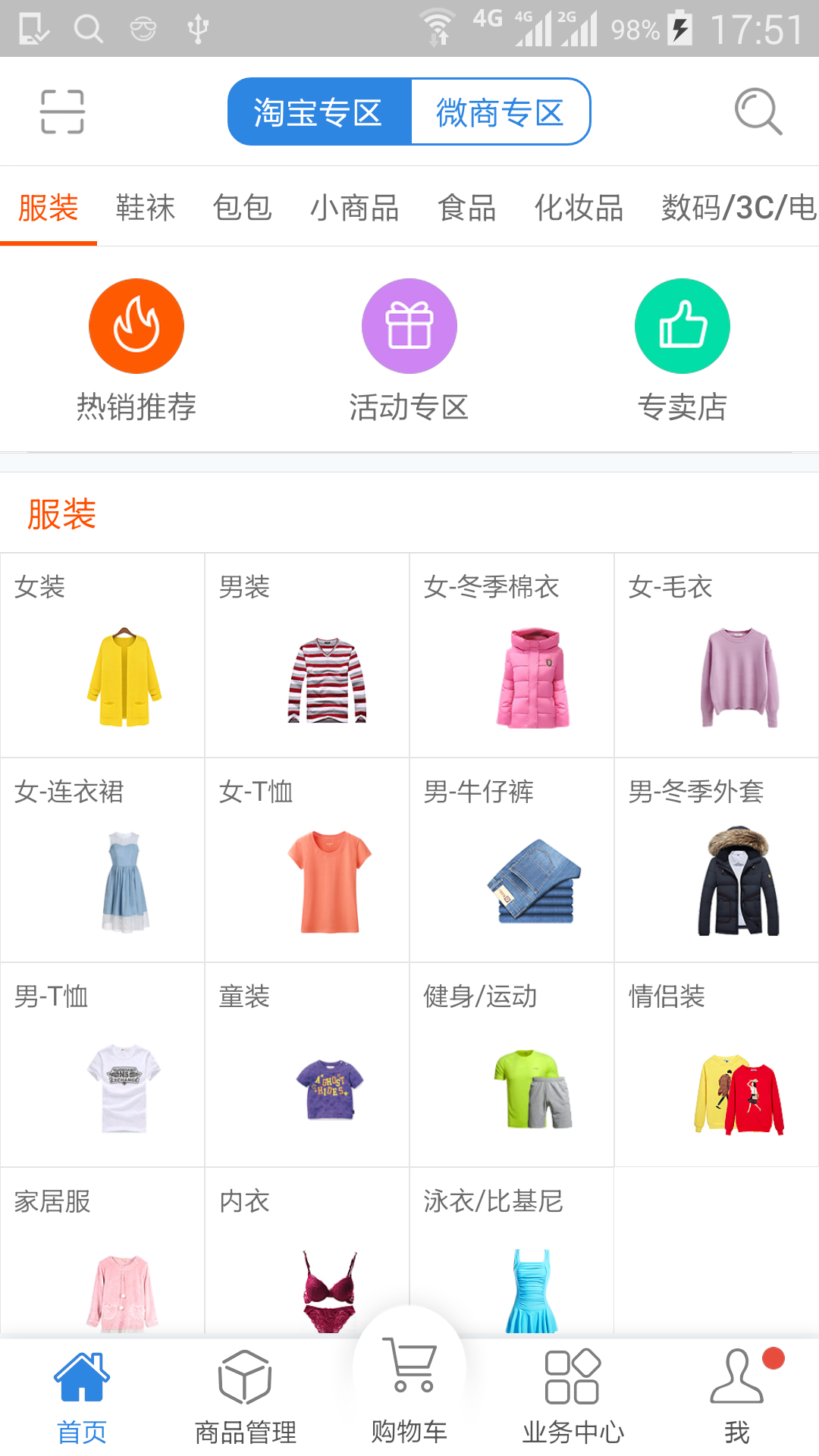The image size is (819, 1456).
Task: Tap the 童装 purple shirt image
Action: (x=329, y=1088)
